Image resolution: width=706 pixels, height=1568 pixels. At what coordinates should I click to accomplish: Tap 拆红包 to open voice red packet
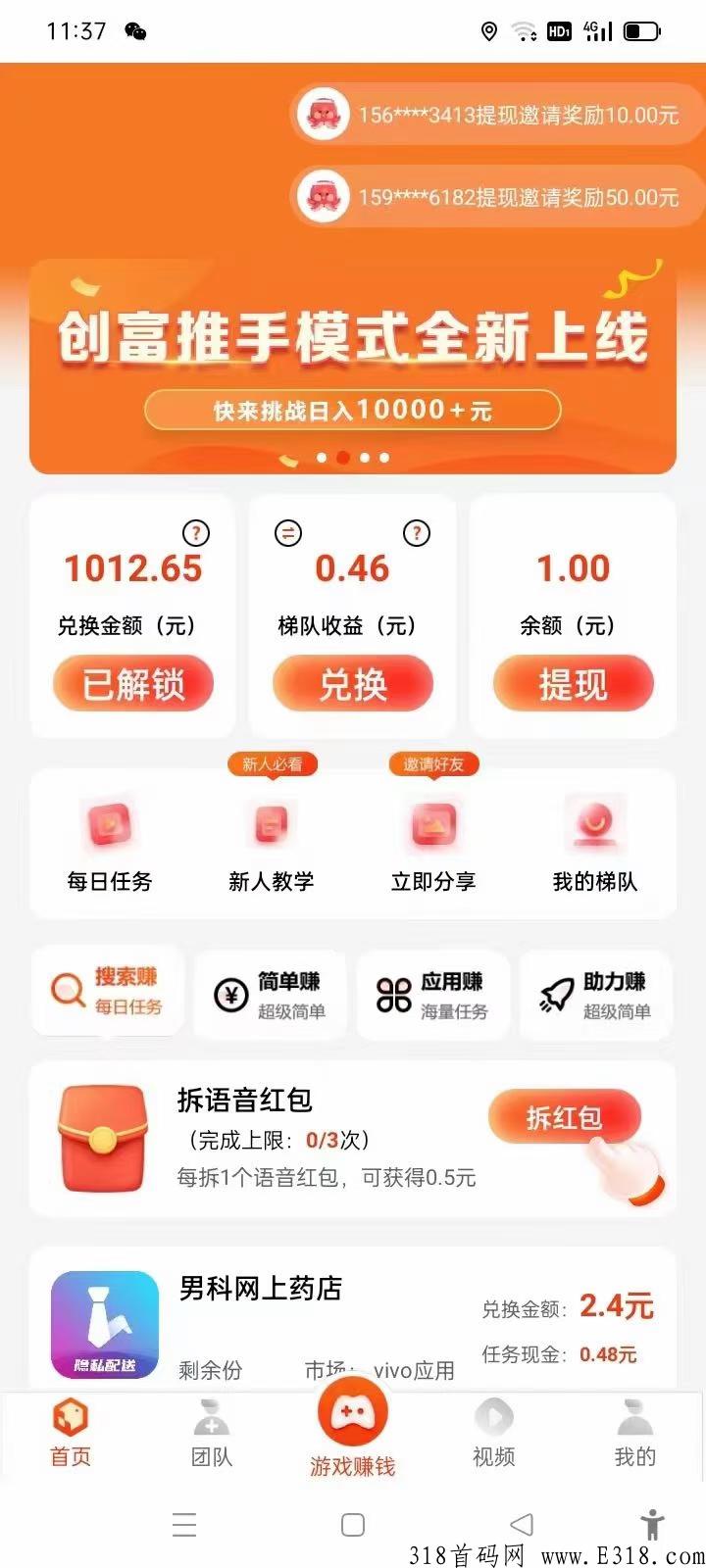click(565, 1117)
